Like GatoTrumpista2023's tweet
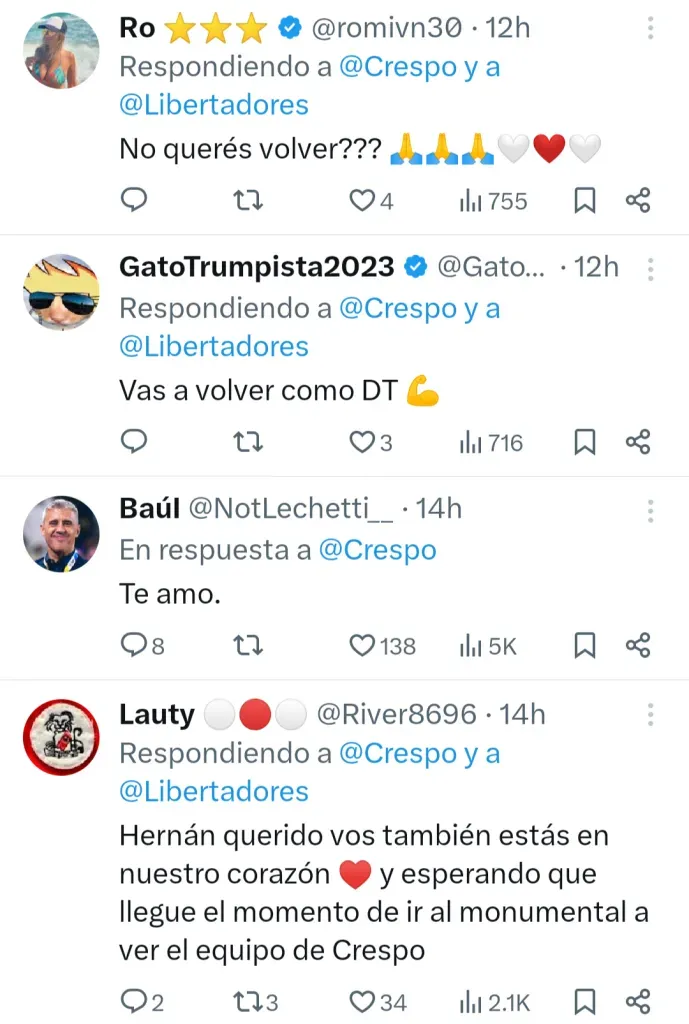Screen dimensions: 689x1024 click(x=361, y=442)
